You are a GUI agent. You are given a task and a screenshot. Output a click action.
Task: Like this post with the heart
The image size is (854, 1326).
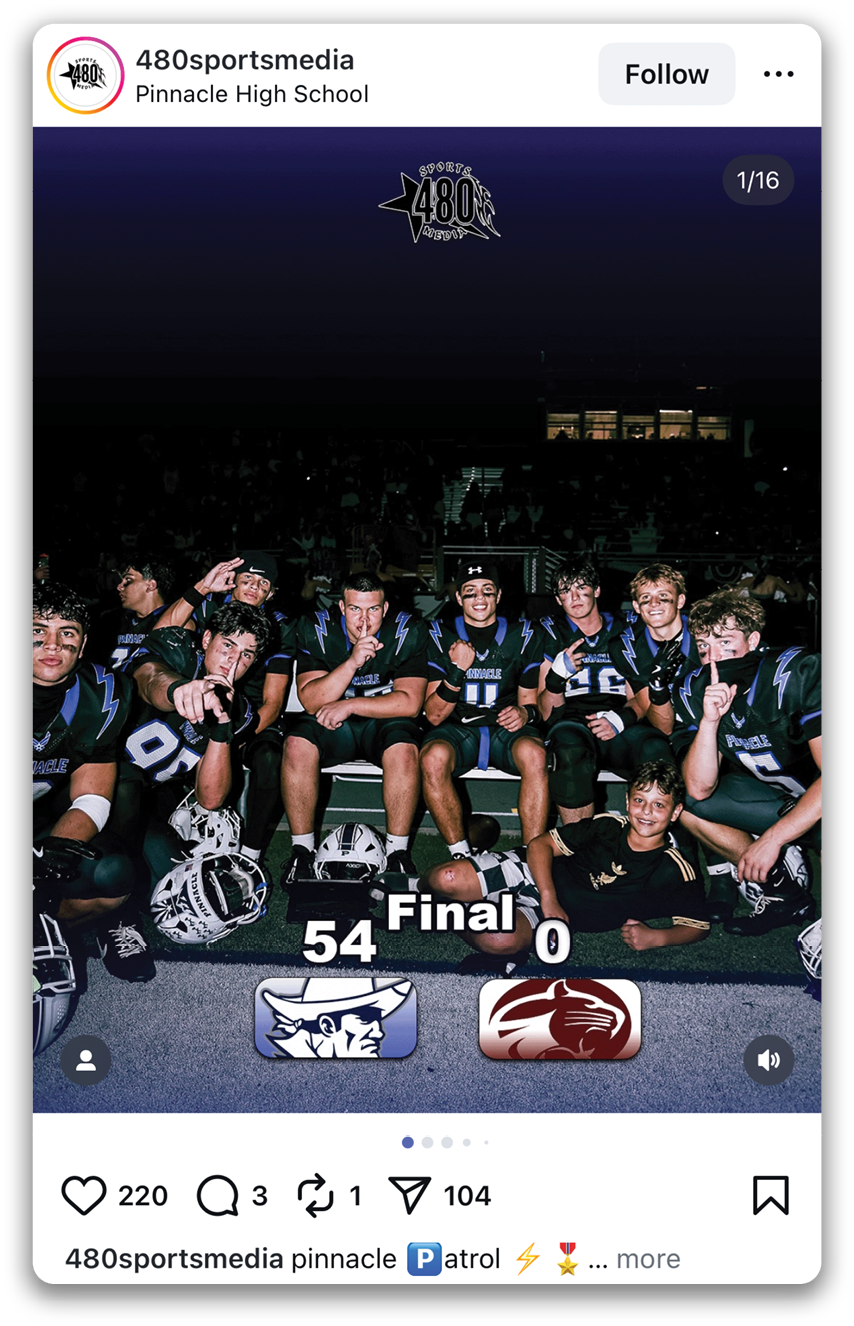click(x=84, y=1196)
